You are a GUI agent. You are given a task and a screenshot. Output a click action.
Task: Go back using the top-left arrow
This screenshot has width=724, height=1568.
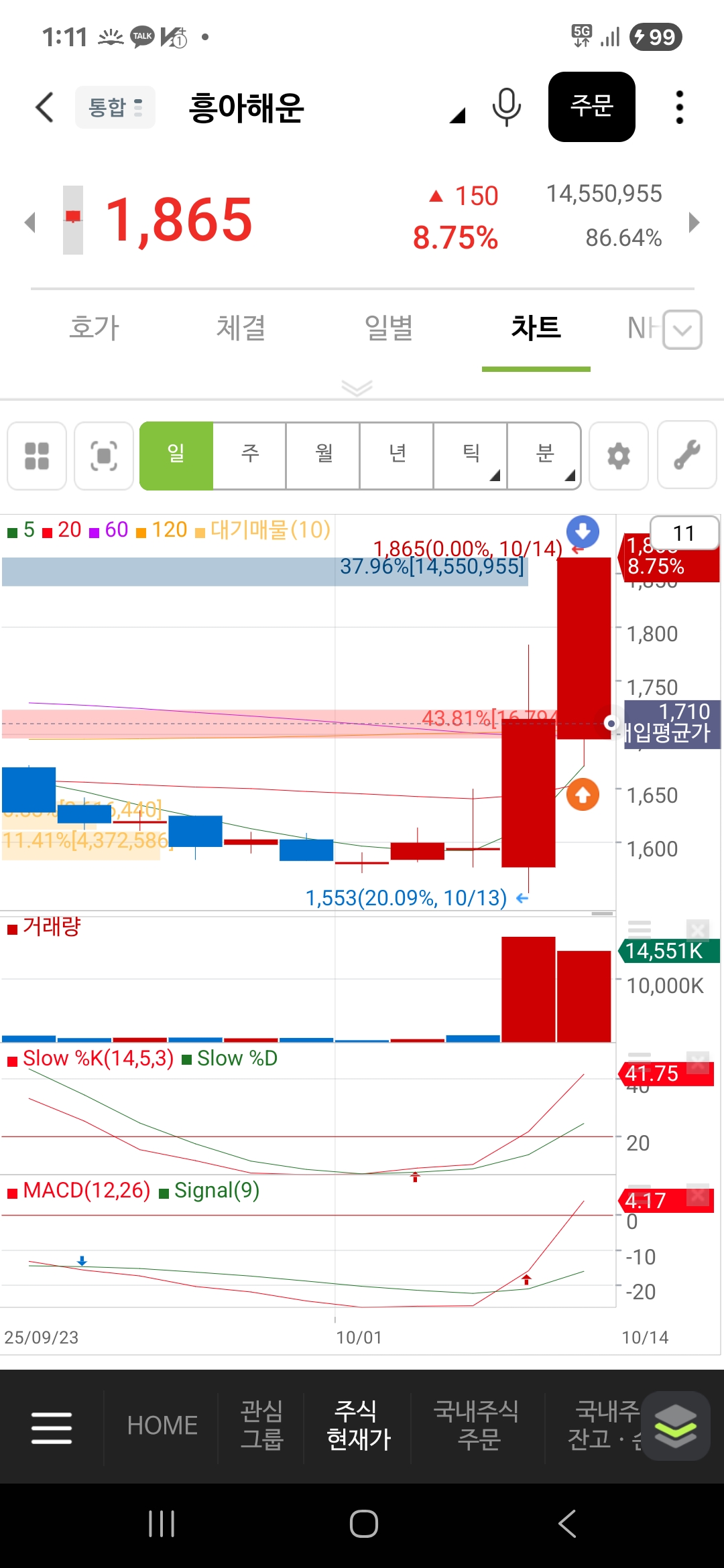coord(45,107)
